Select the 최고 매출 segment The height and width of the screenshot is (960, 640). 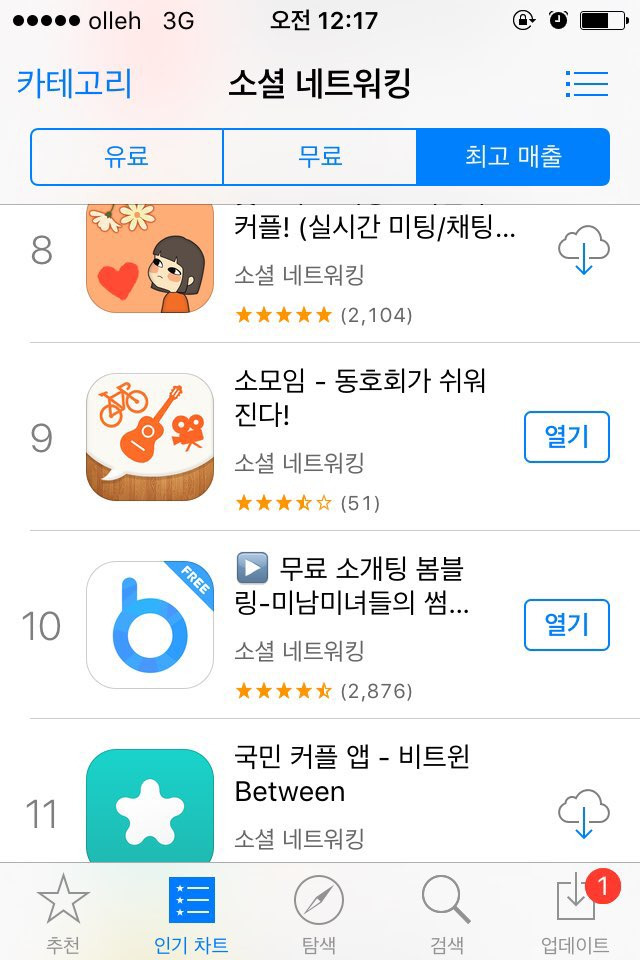(x=512, y=157)
